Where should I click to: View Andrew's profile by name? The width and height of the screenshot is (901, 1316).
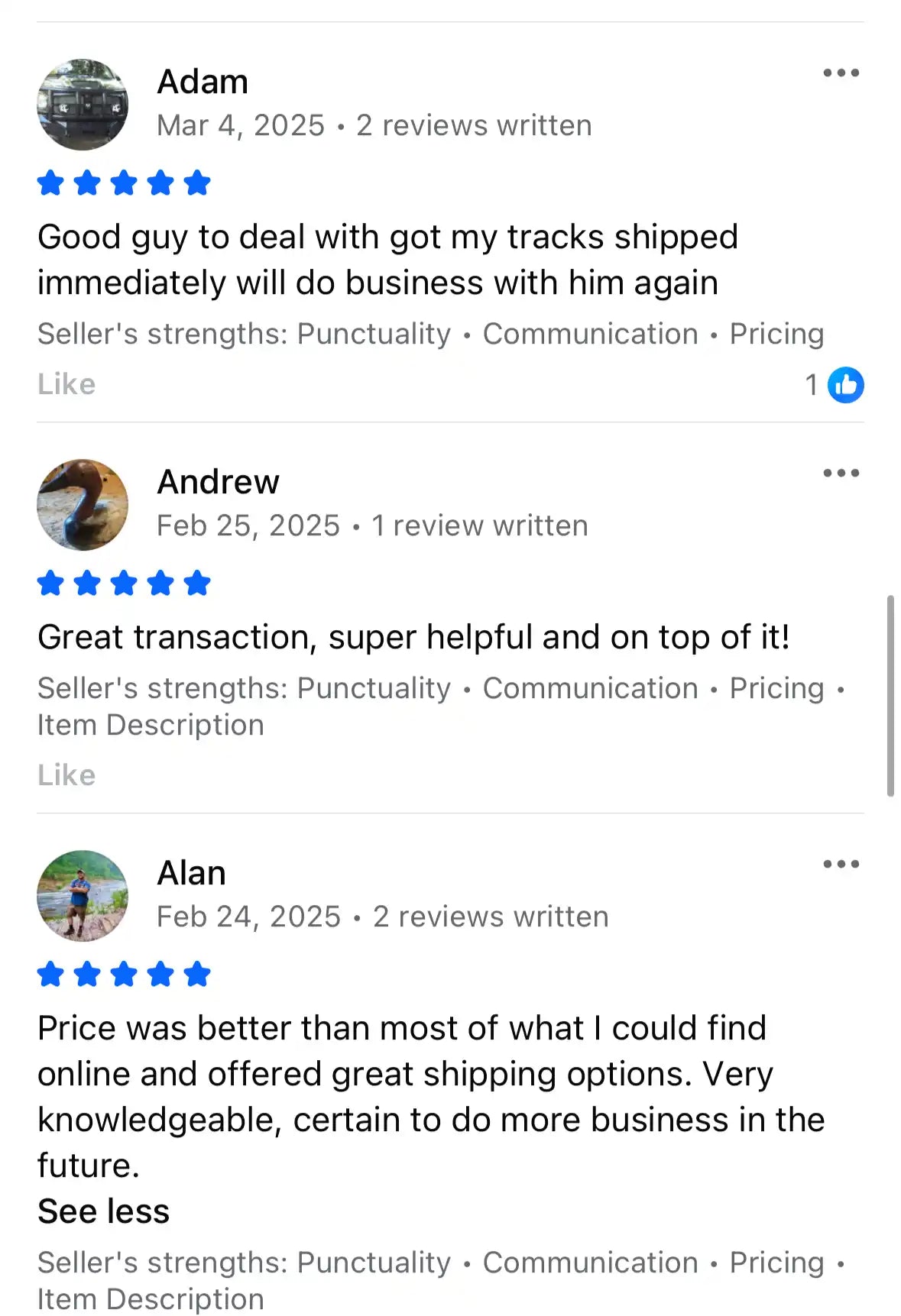[x=218, y=482]
